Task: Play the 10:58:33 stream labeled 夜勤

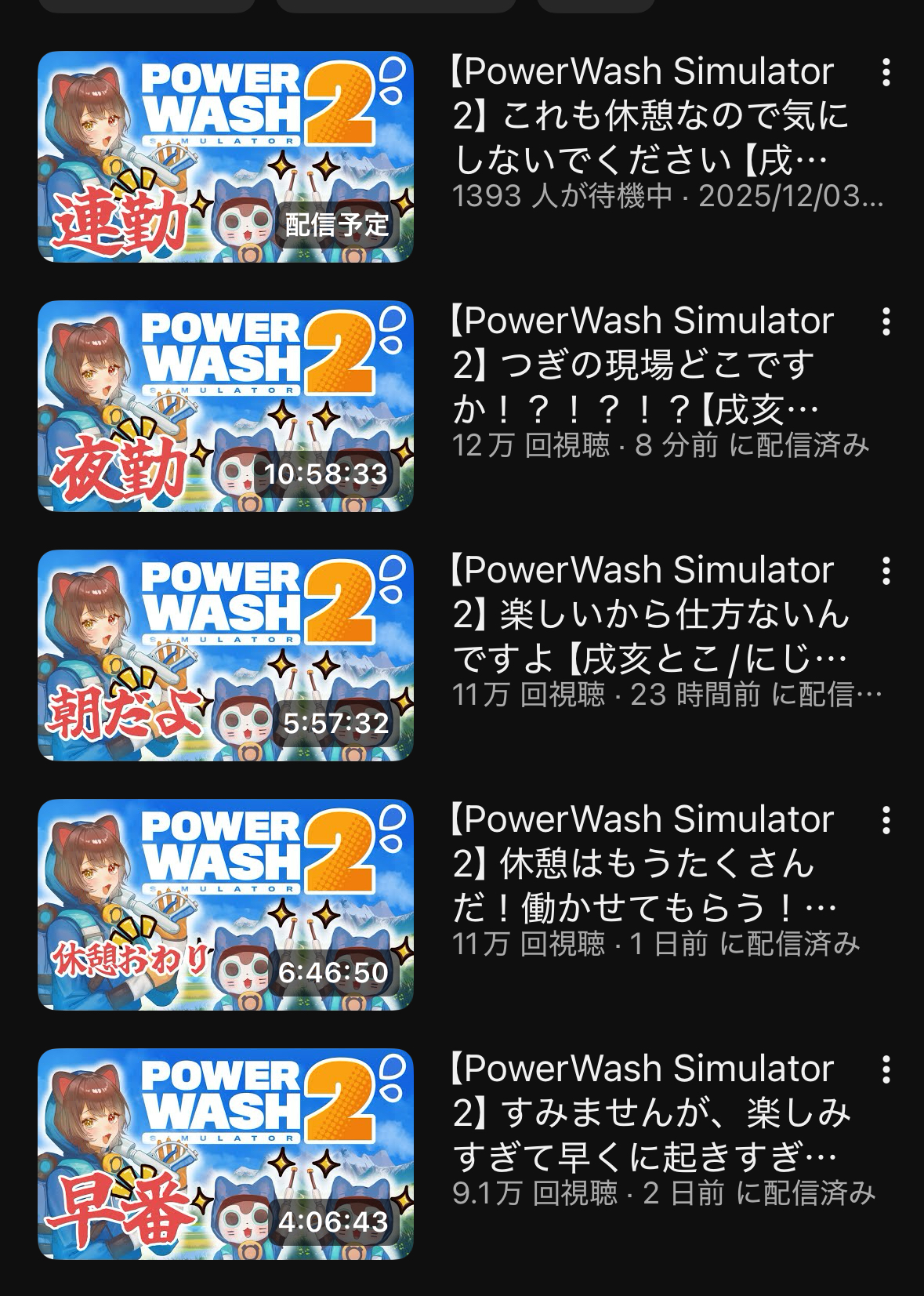Action: point(226,406)
